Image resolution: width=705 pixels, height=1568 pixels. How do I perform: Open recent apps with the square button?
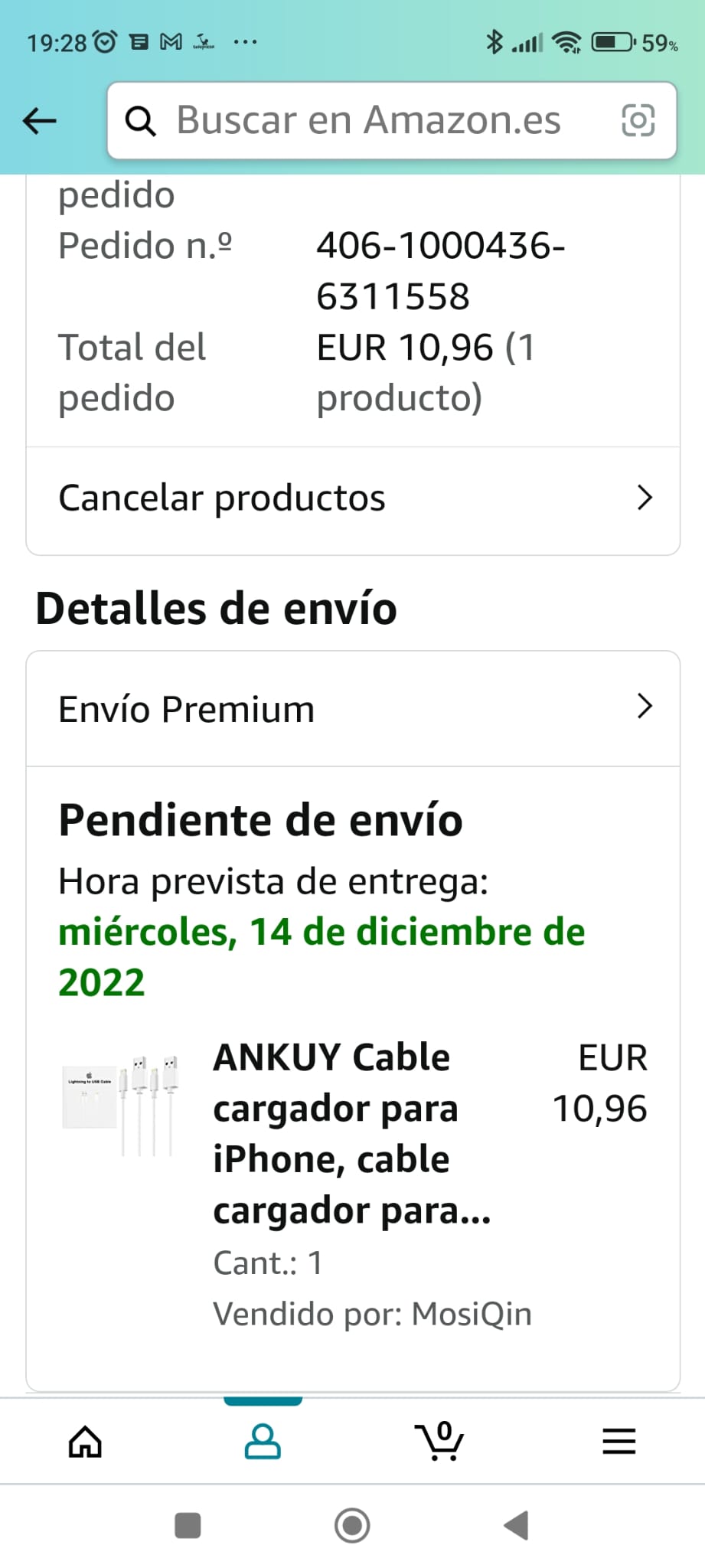coord(188,1525)
